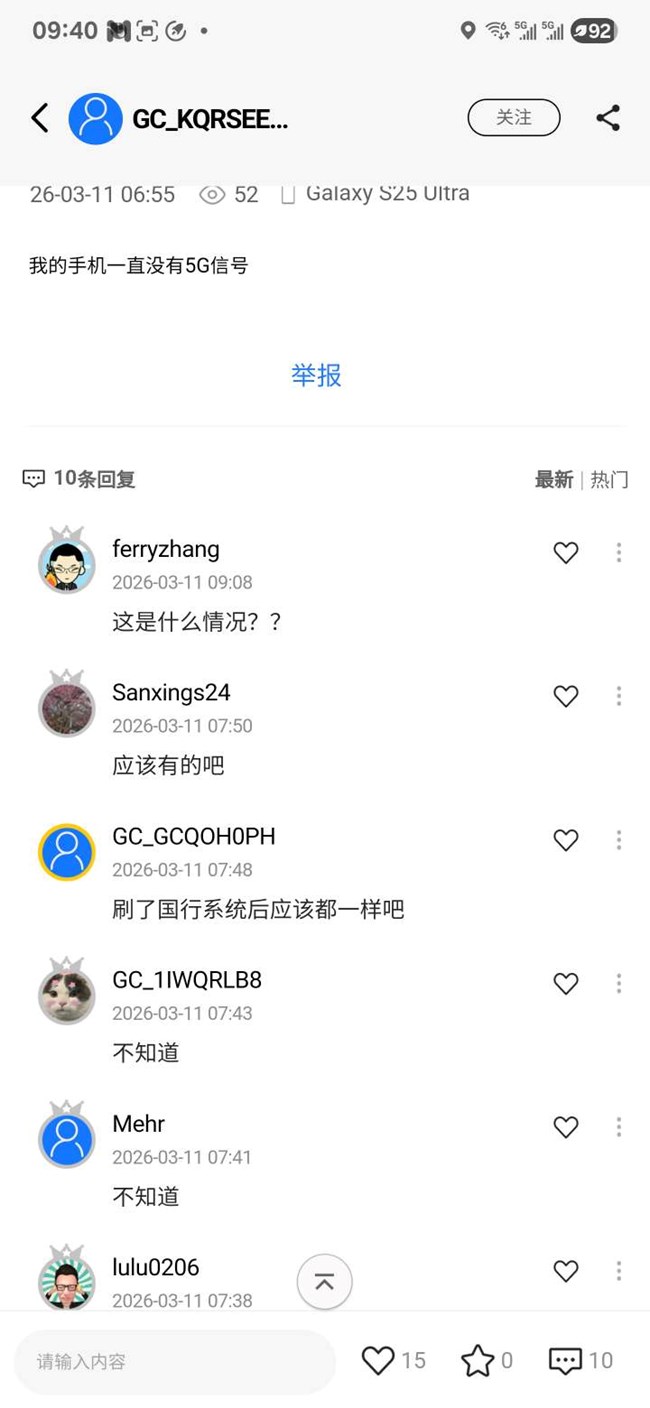Jump back to top of the post

pos(324,1282)
